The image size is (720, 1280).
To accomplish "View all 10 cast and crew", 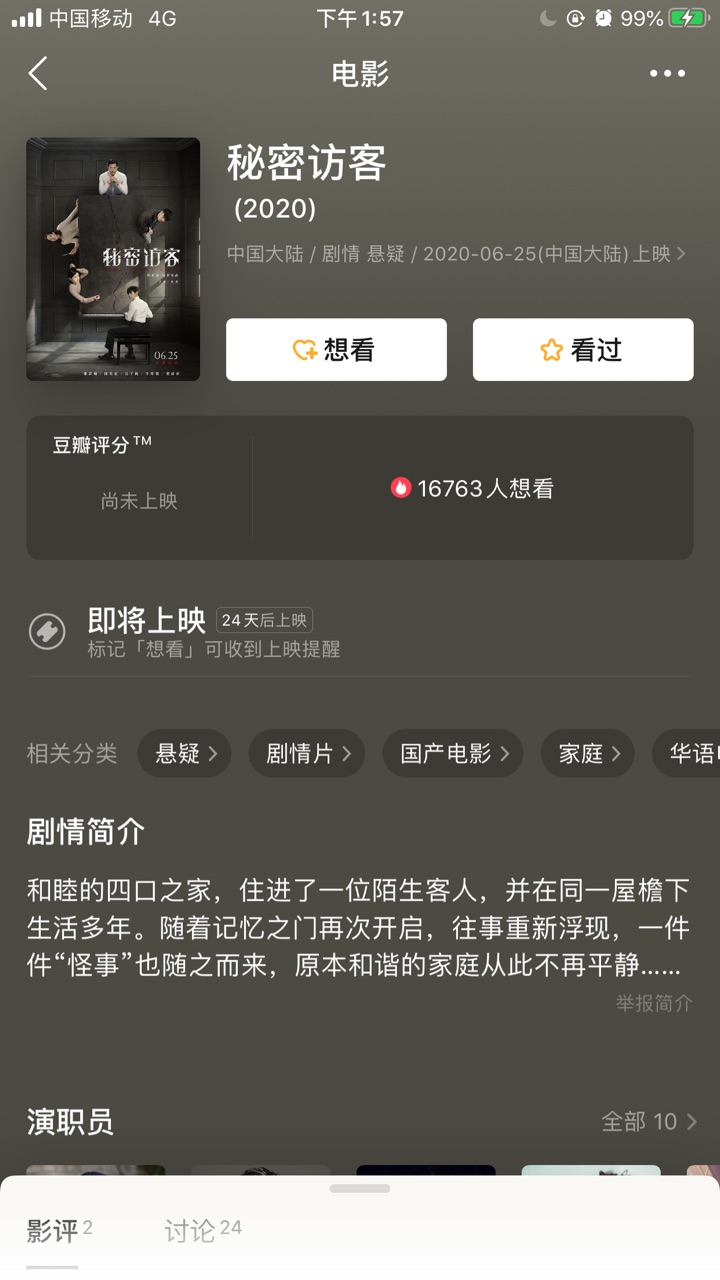I will 648,1122.
